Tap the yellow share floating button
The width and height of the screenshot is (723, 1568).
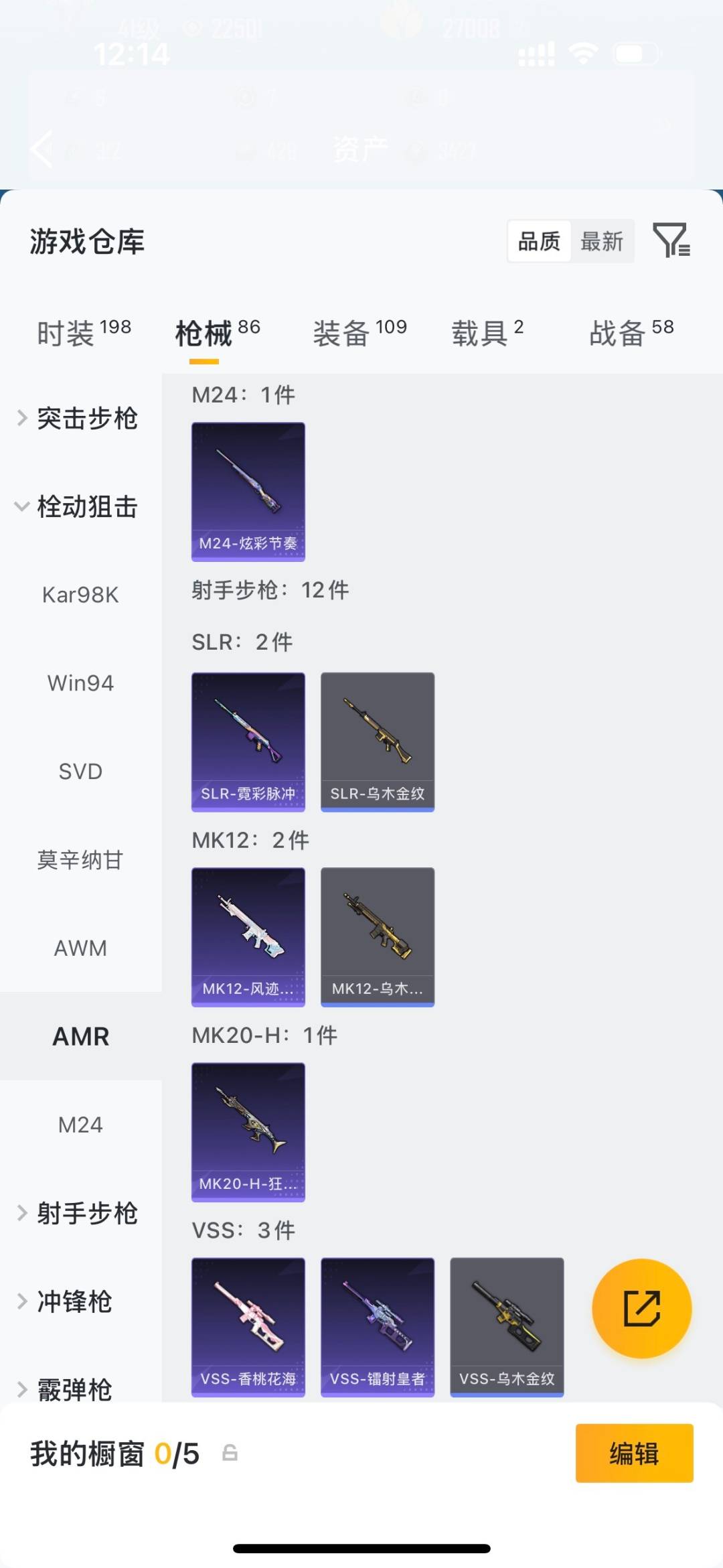tap(641, 1307)
